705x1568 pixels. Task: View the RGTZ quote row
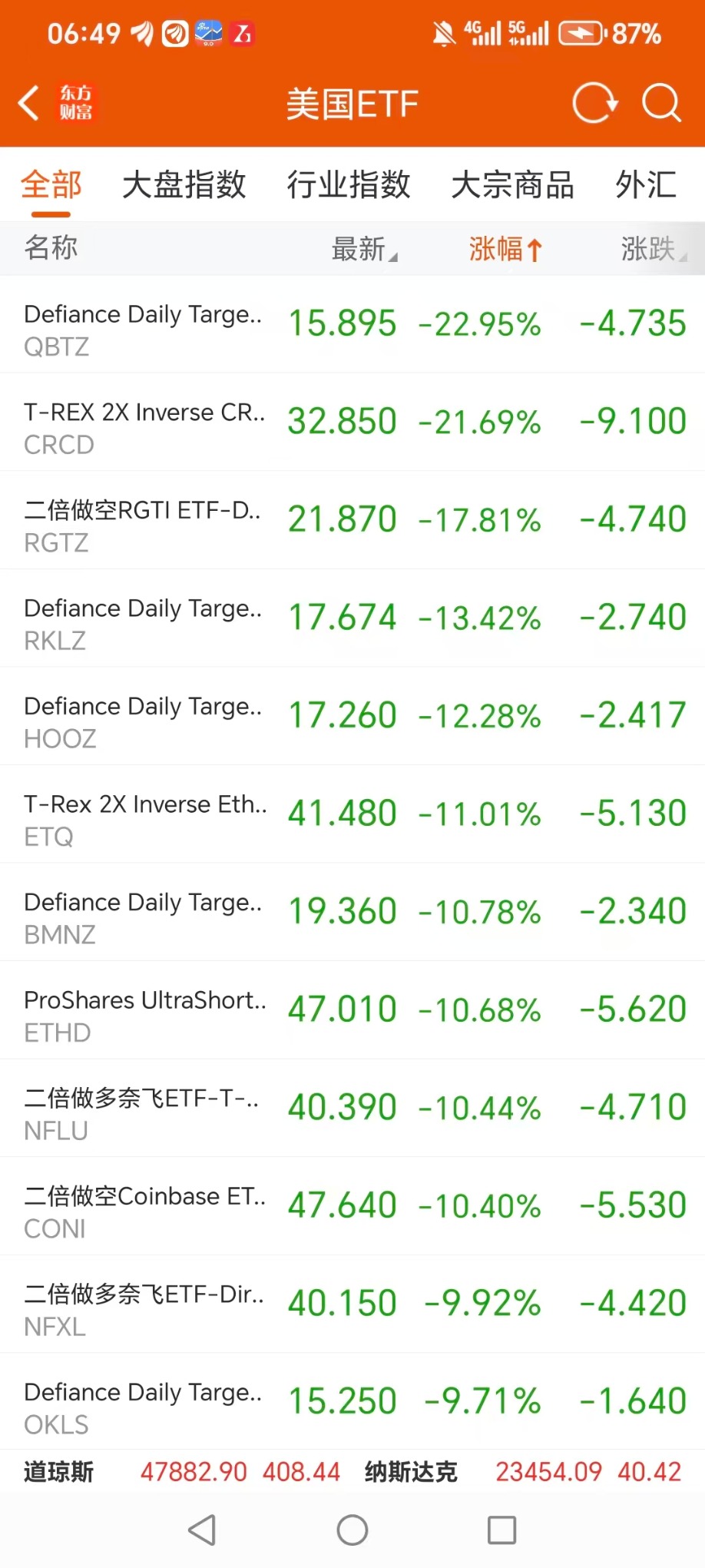coord(352,520)
